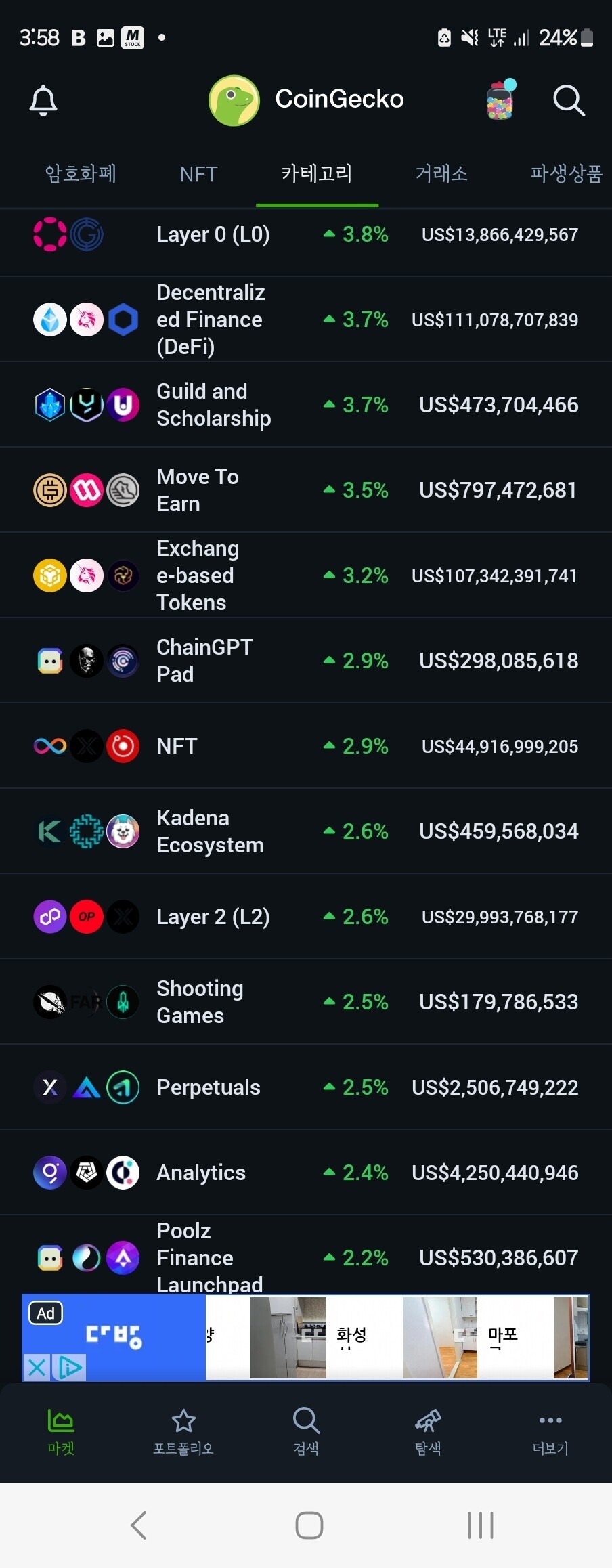View the Analytics category
The height and width of the screenshot is (1568, 612).
click(201, 1173)
